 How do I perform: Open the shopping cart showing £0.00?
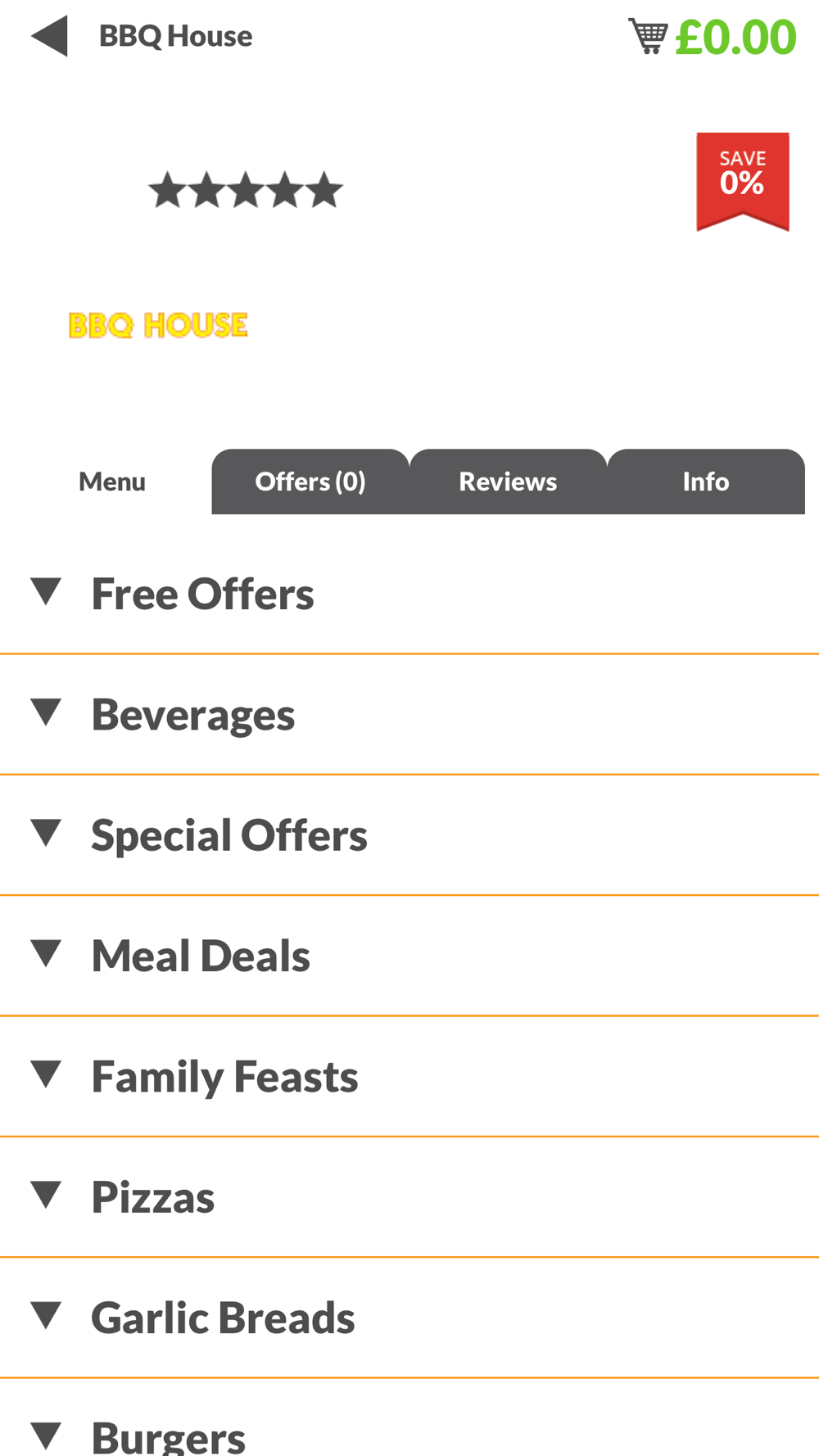tap(712, 37)
